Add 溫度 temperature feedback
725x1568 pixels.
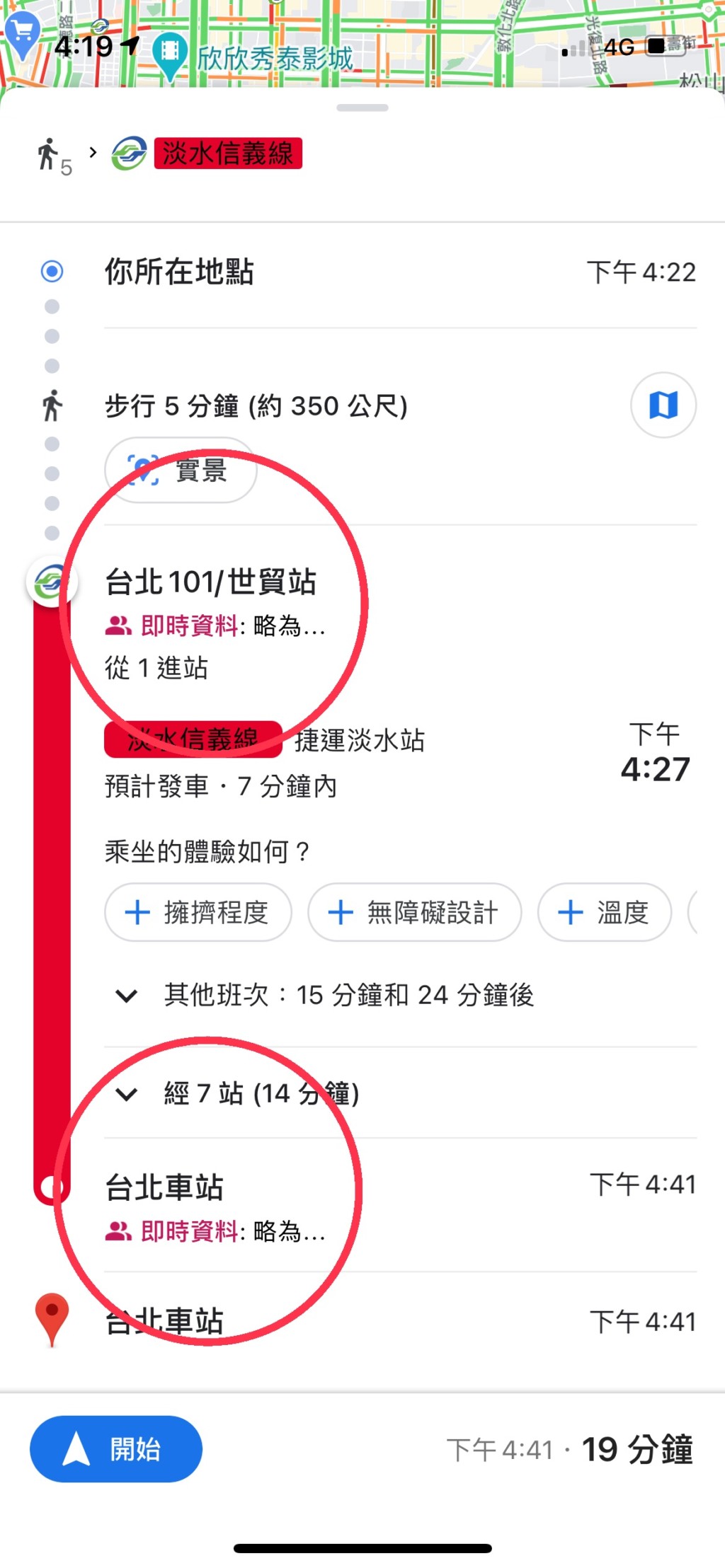pyautogui.click(x=604, y=912)
